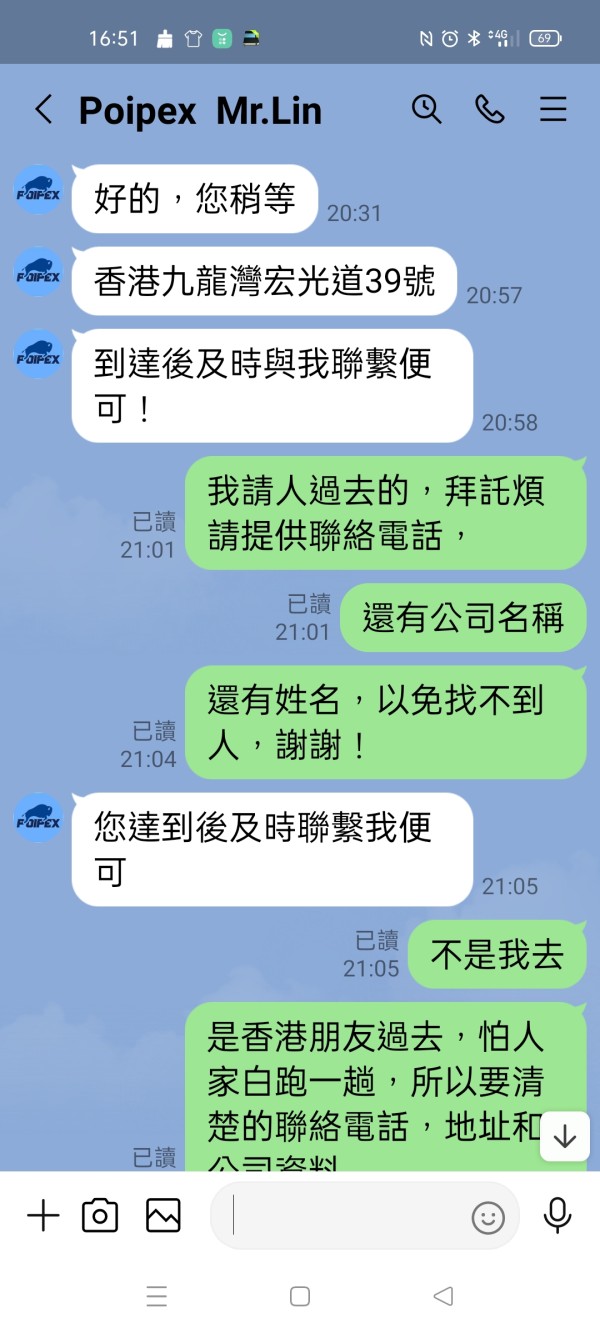This screenshot has height=1333, width=600.
Task: Tap the system home button
Action: tap(300, 1297)
